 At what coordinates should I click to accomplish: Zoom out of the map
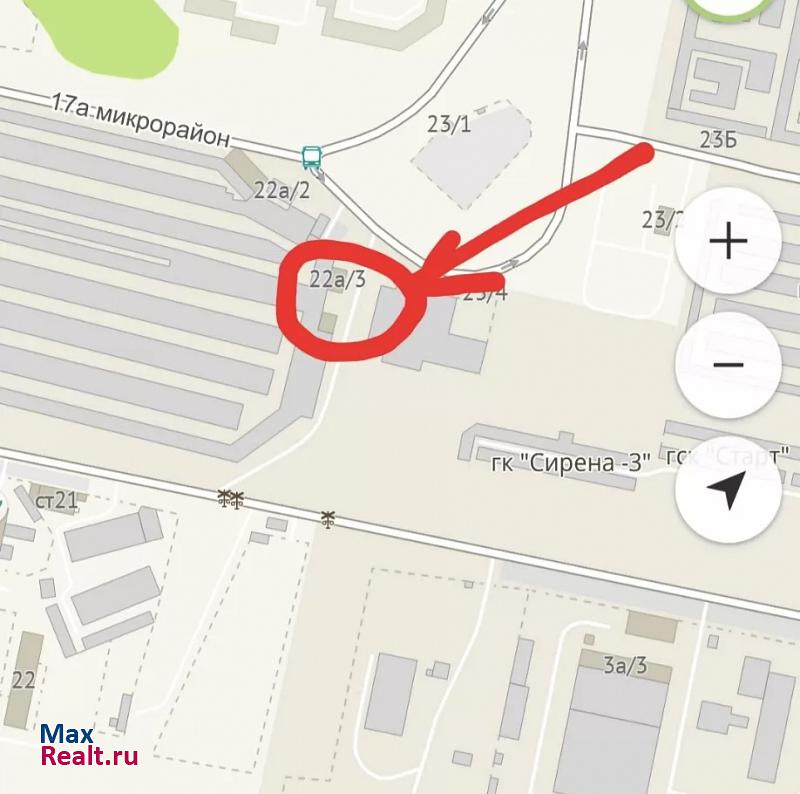(x=729, y=365)
